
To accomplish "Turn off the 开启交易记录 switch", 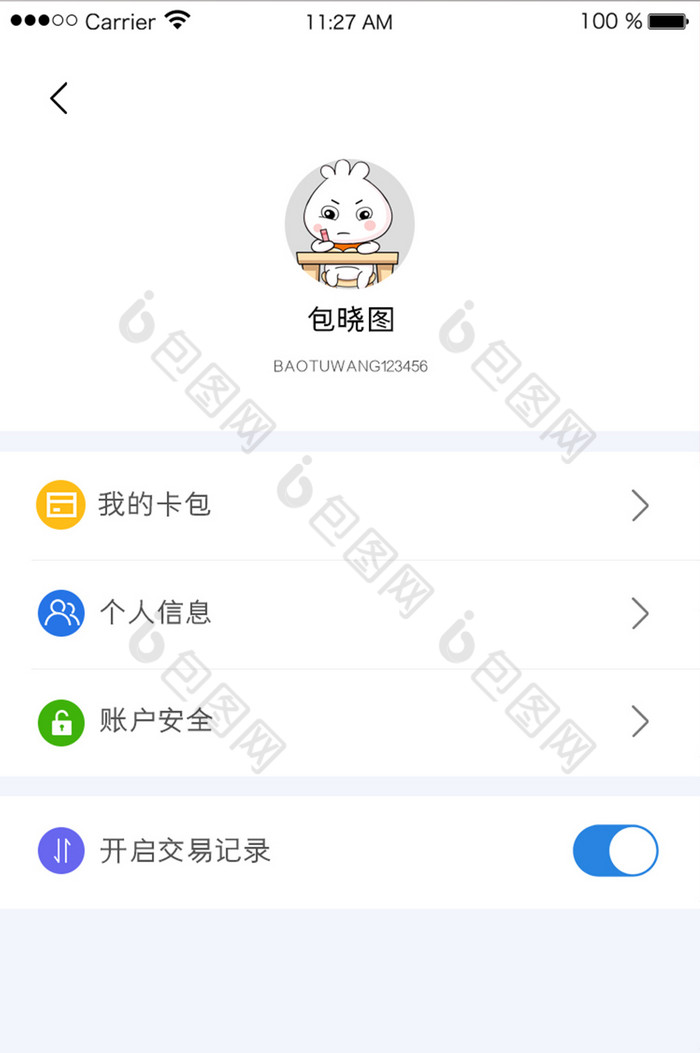I will (x=615, y=851).
